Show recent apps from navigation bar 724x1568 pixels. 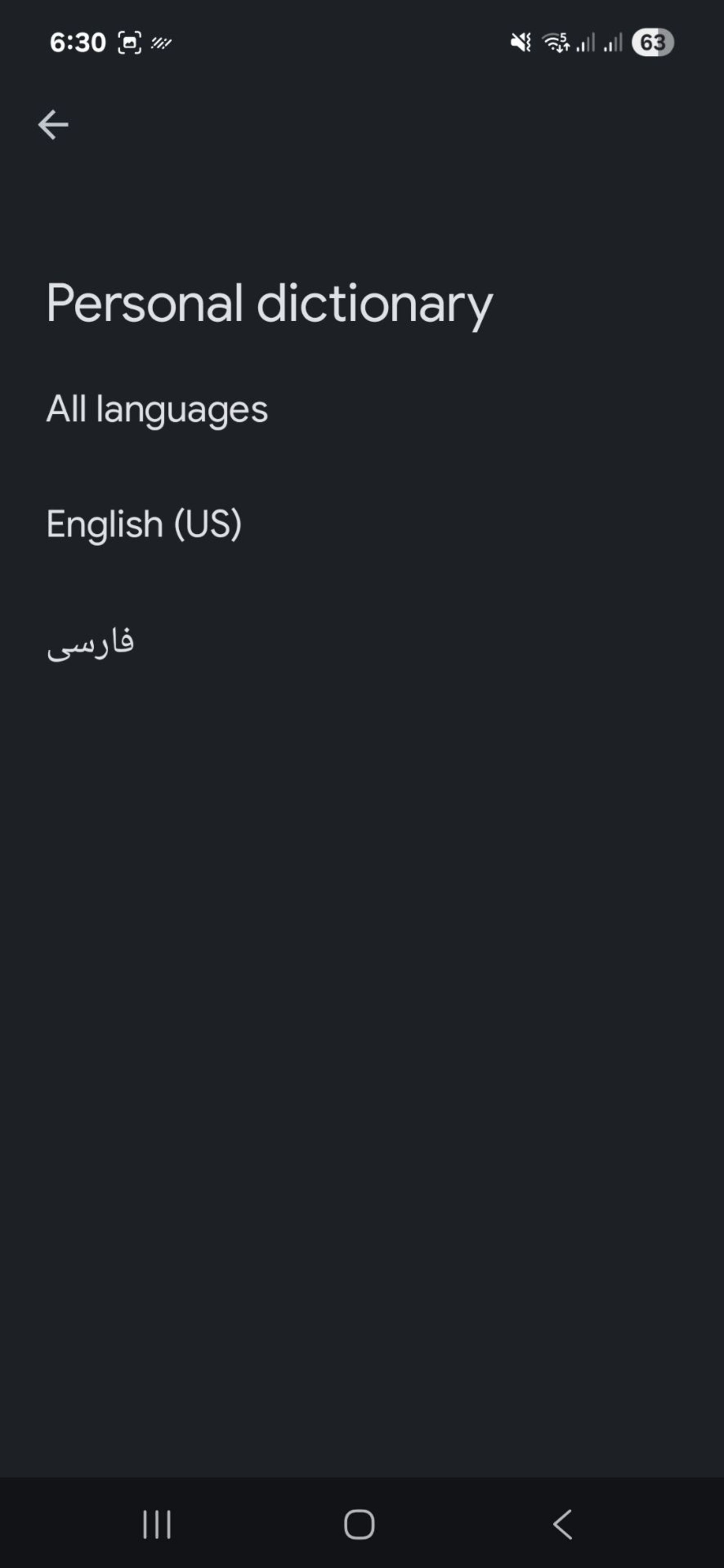click(x=156, y=1524)
